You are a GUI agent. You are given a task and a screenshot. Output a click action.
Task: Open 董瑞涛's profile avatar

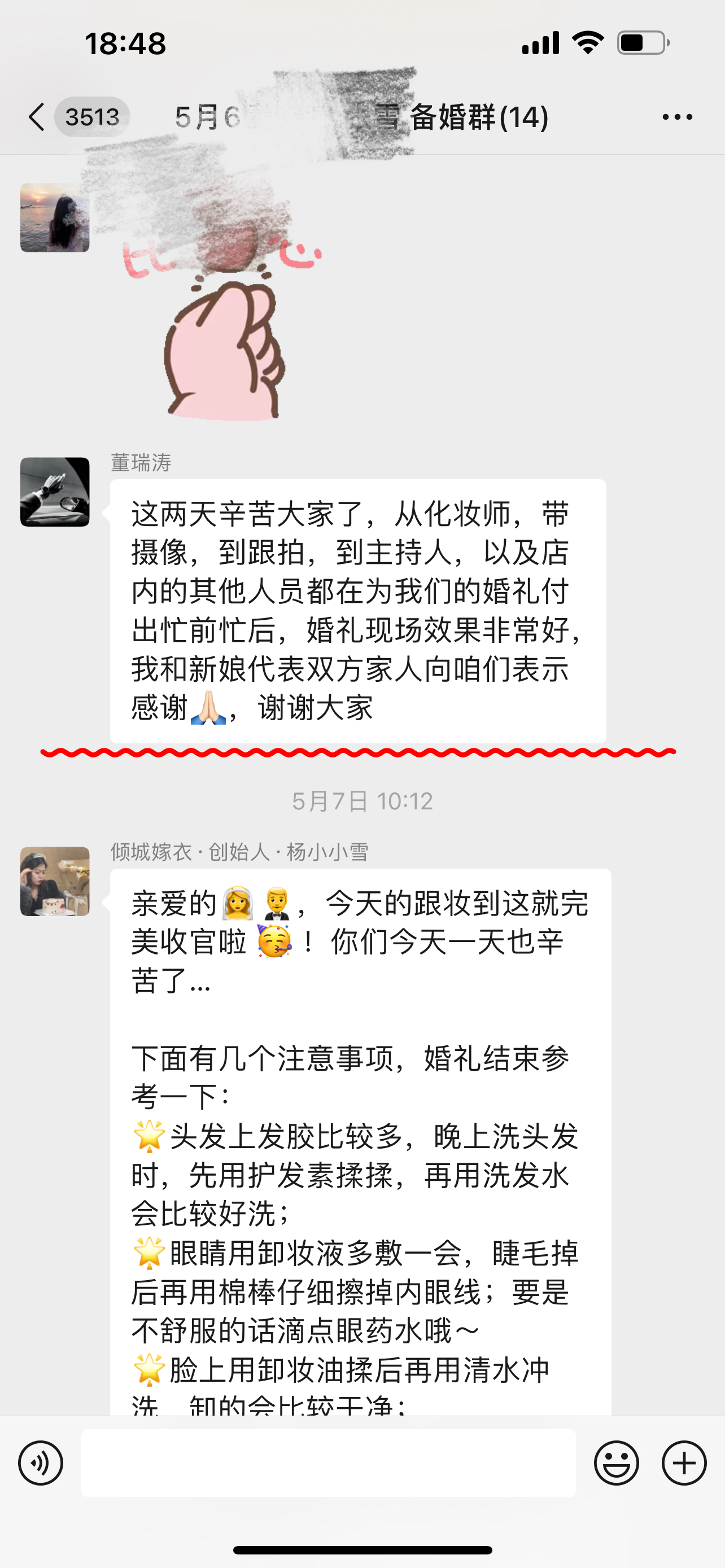point(55,492)
